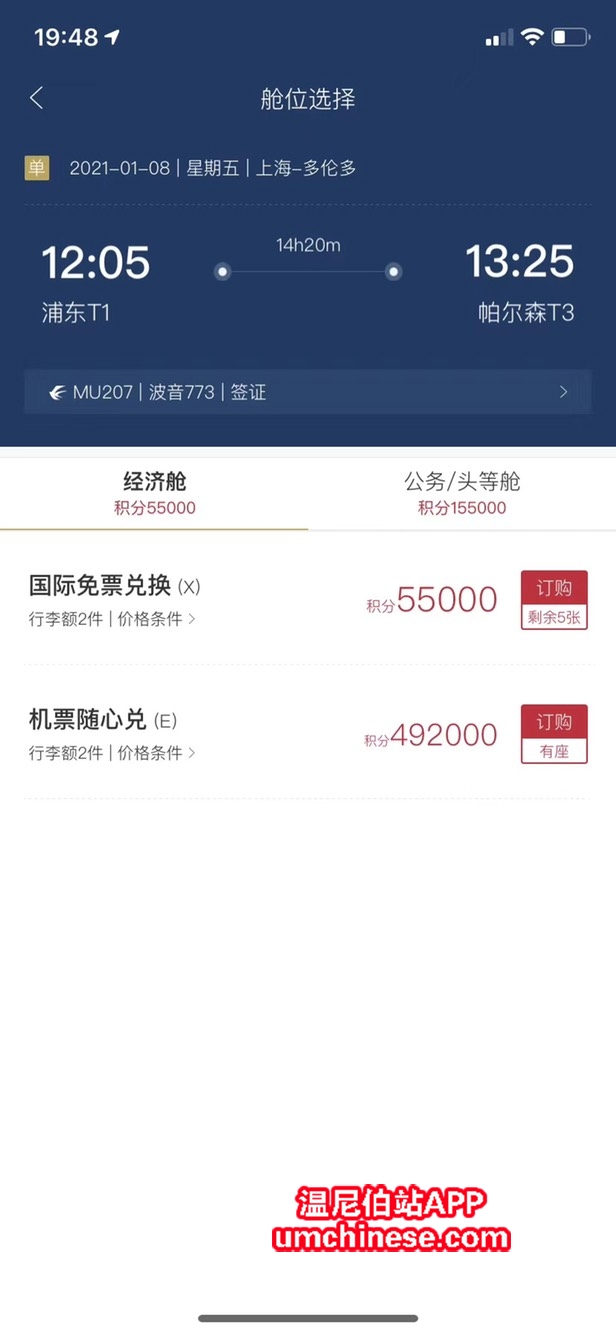Switch to the 公务/头等舱 tab

pyautogui.click(x=462, y=494)
